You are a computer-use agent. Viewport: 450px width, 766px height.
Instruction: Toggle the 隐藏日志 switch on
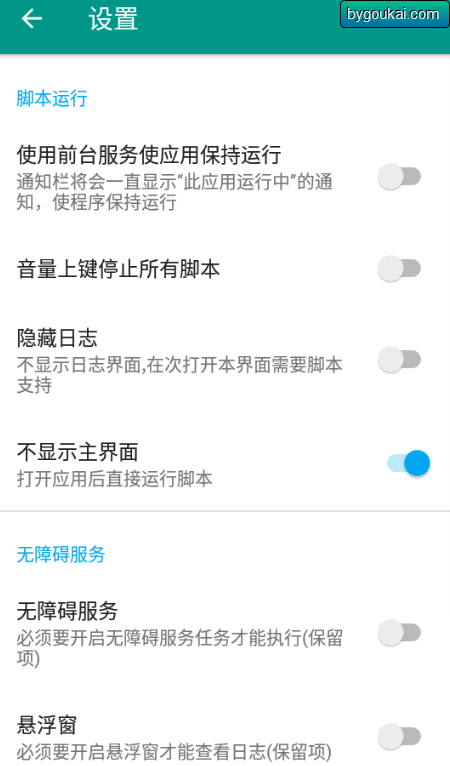click(400, 360)
